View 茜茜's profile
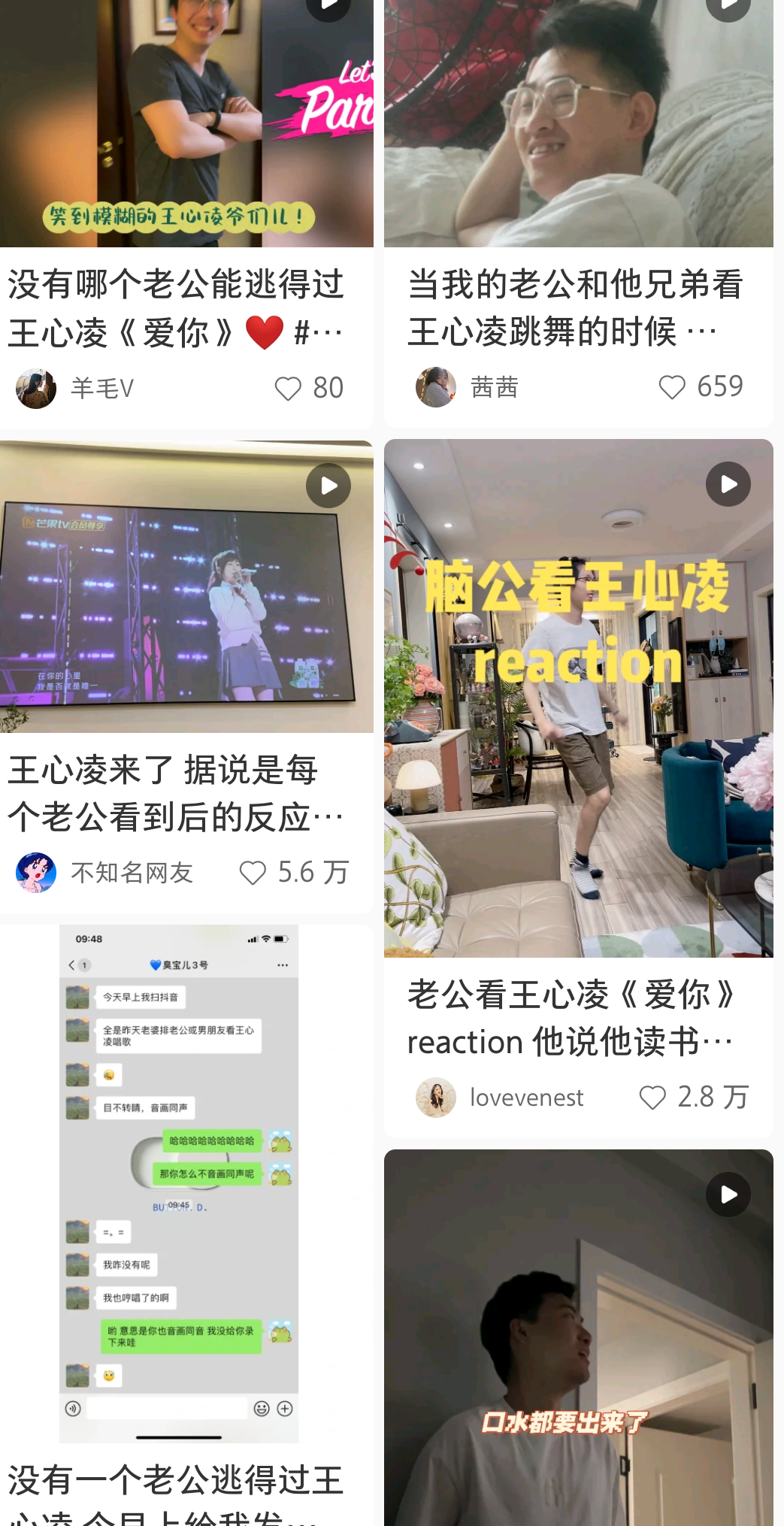The height and width of the screenshot is (1526, 784). coord(436,387)
